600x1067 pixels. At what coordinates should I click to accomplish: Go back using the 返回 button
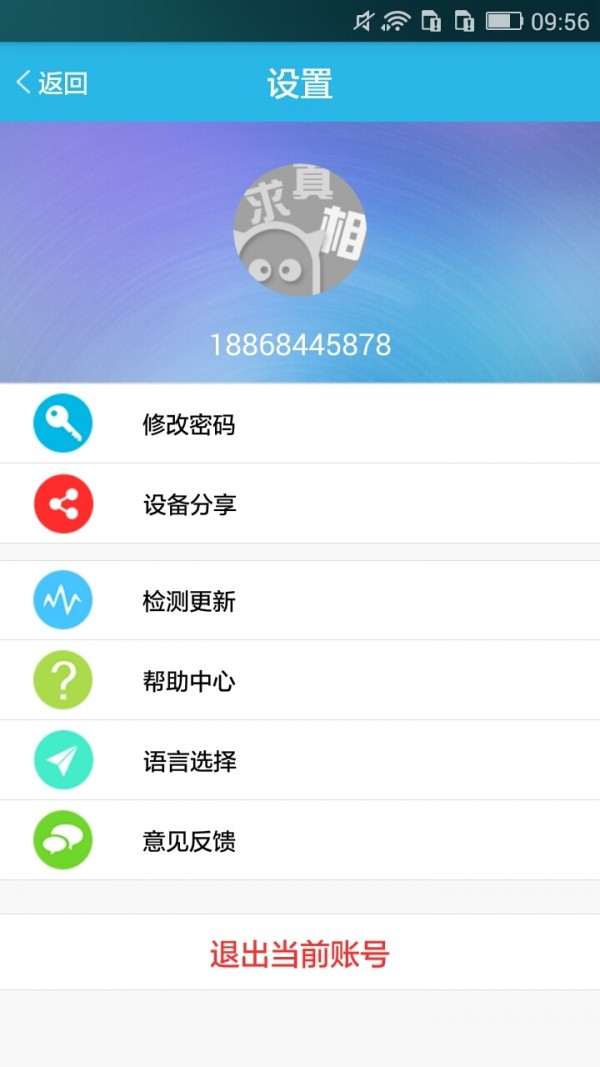[x=52, y=83]
